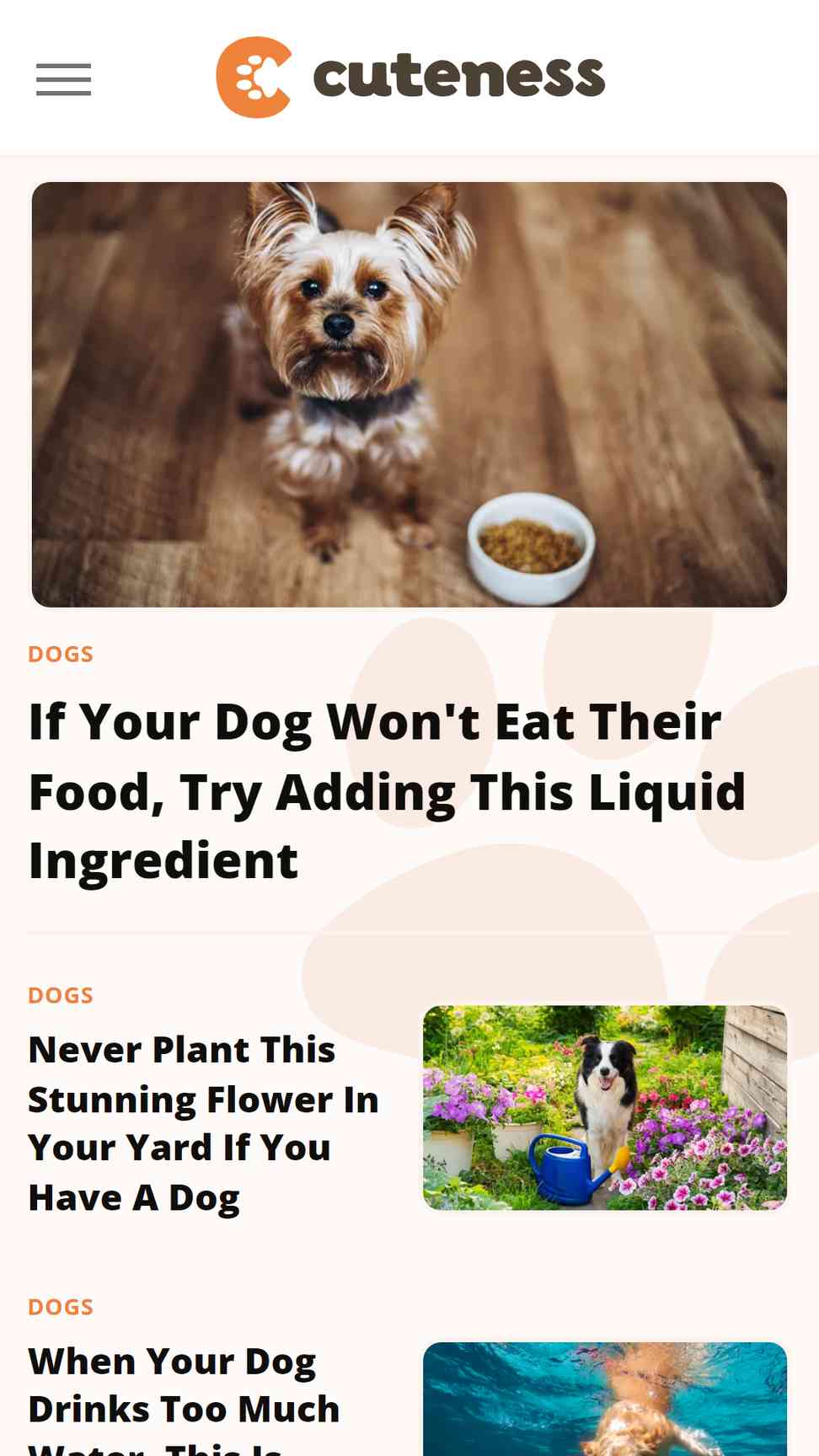Read 'If Your Dog Won't Eat Their Food' article
The image size is (819, 1456).
point(388,791)
